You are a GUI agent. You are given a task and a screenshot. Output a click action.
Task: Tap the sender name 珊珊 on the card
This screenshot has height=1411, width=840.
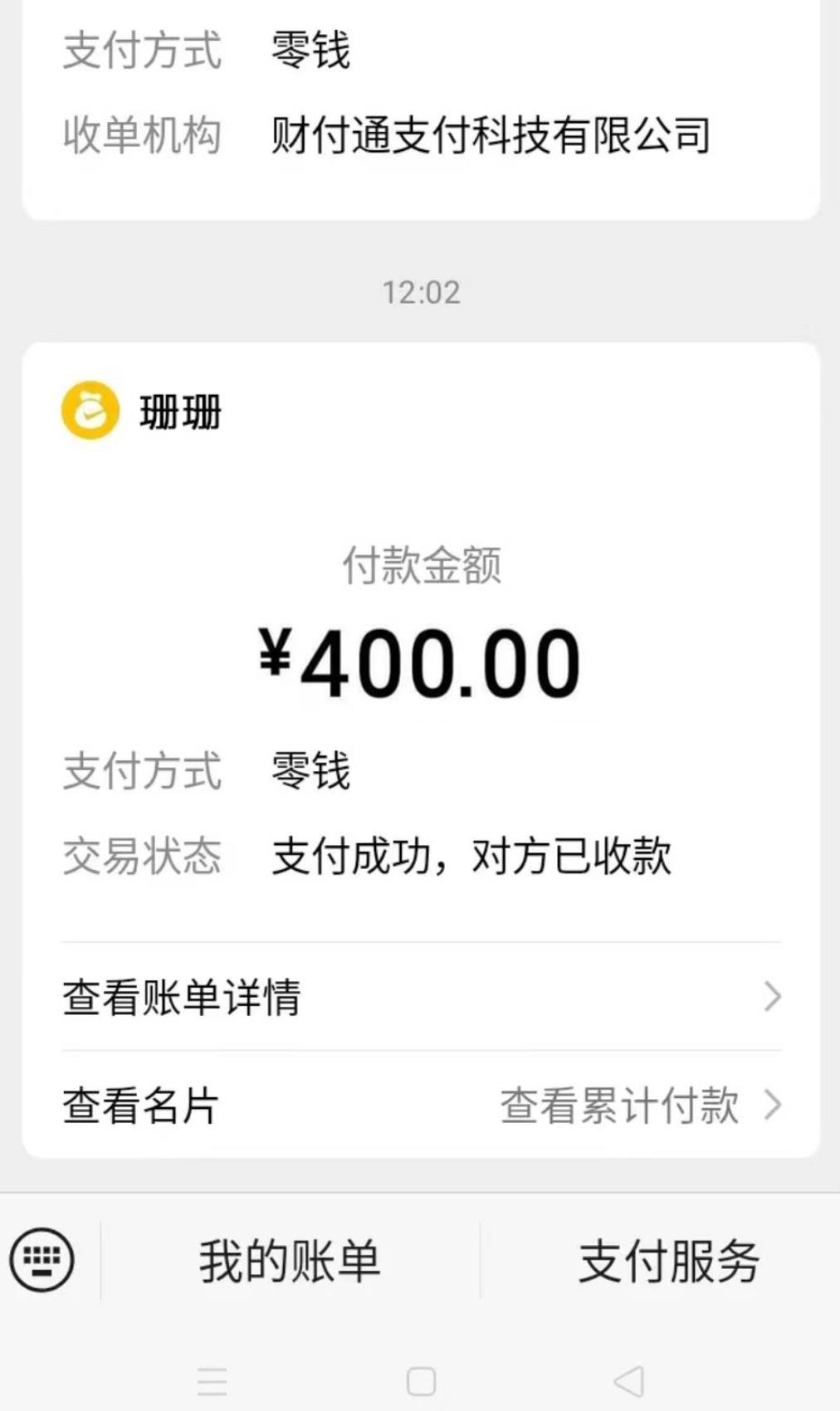tap(178, 410)
